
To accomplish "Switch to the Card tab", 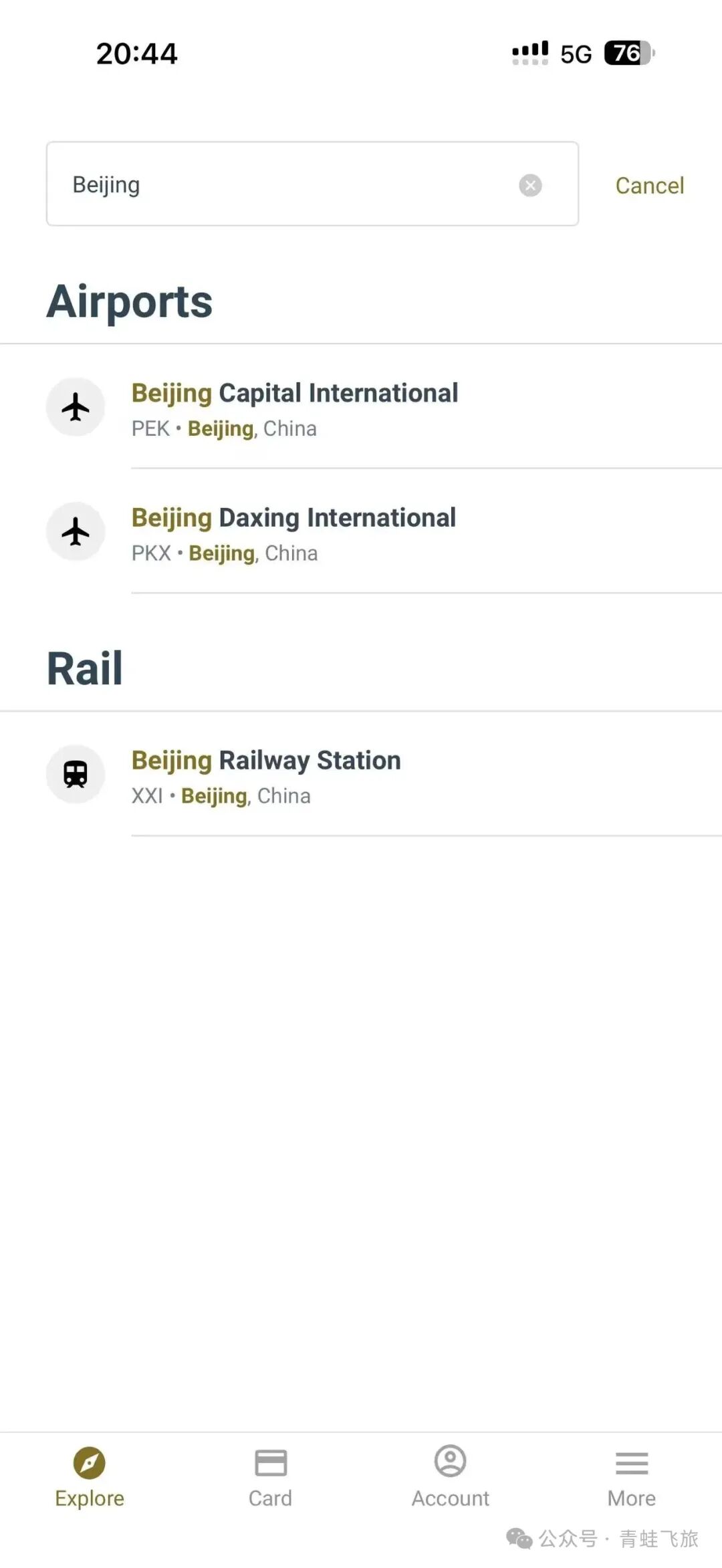I will point(271,1478).
